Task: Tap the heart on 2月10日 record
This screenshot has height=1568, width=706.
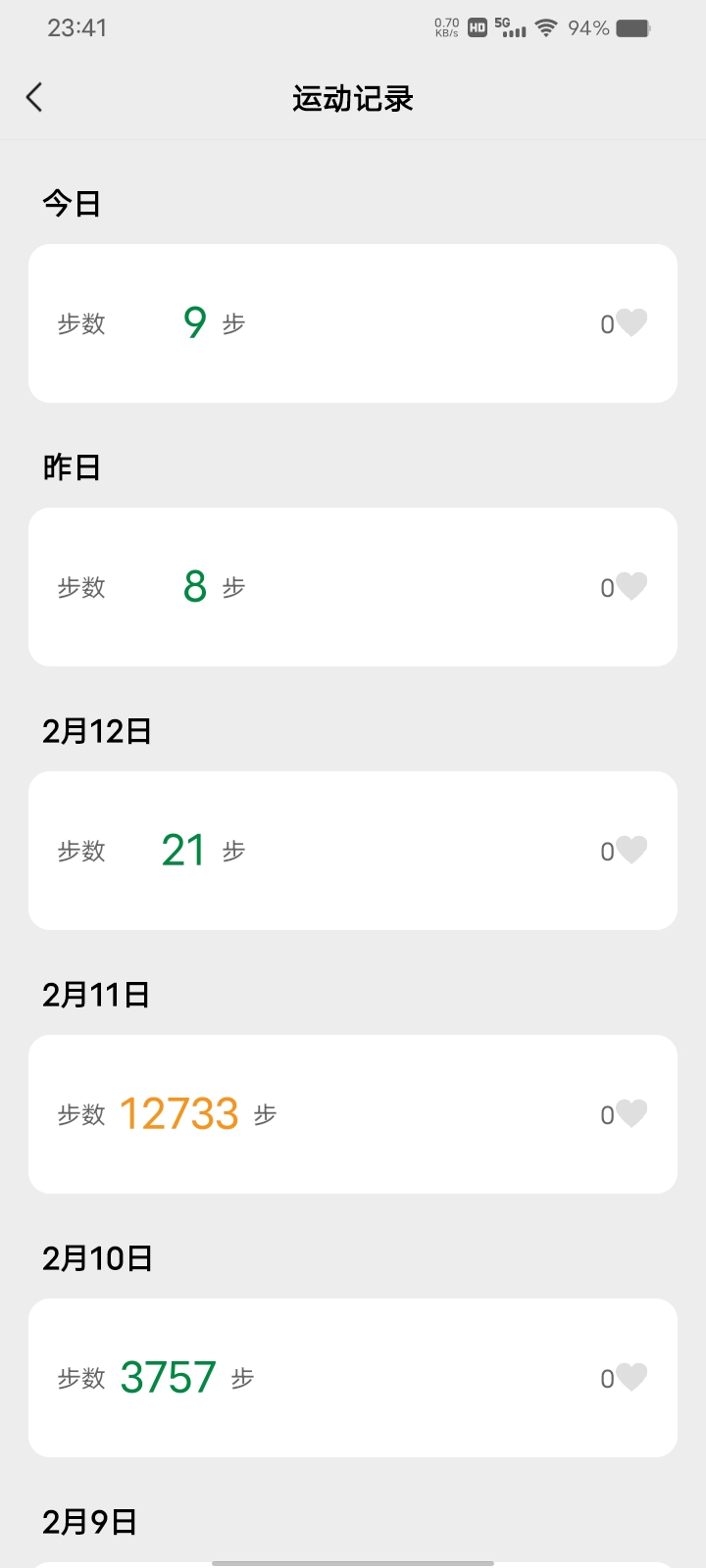Action: pyautogui.click(x=630, y=1377)
